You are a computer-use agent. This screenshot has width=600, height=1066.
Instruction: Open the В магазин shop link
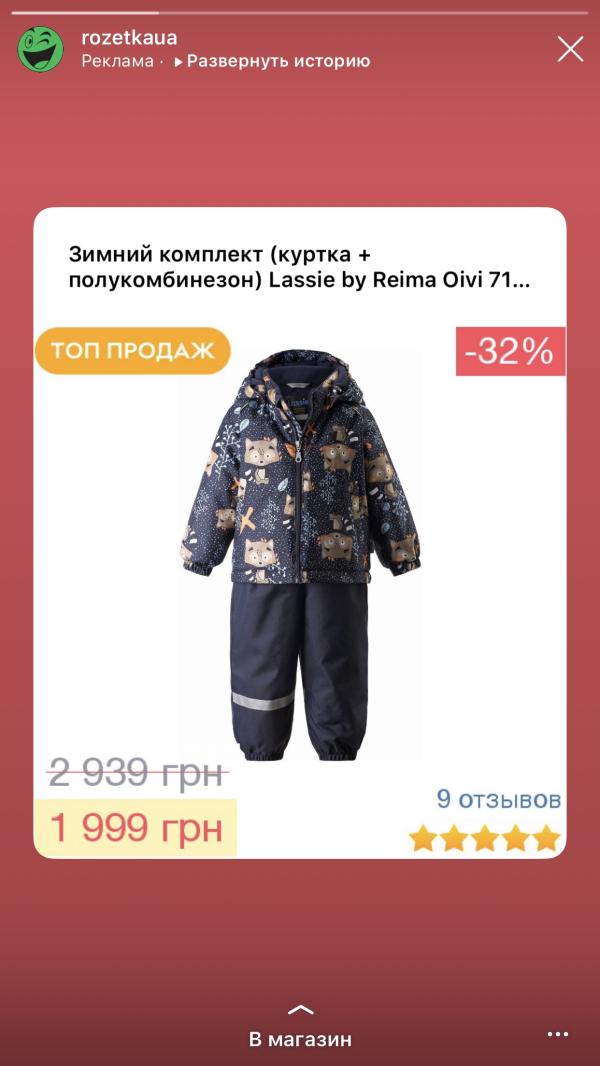coord(300,1030)
